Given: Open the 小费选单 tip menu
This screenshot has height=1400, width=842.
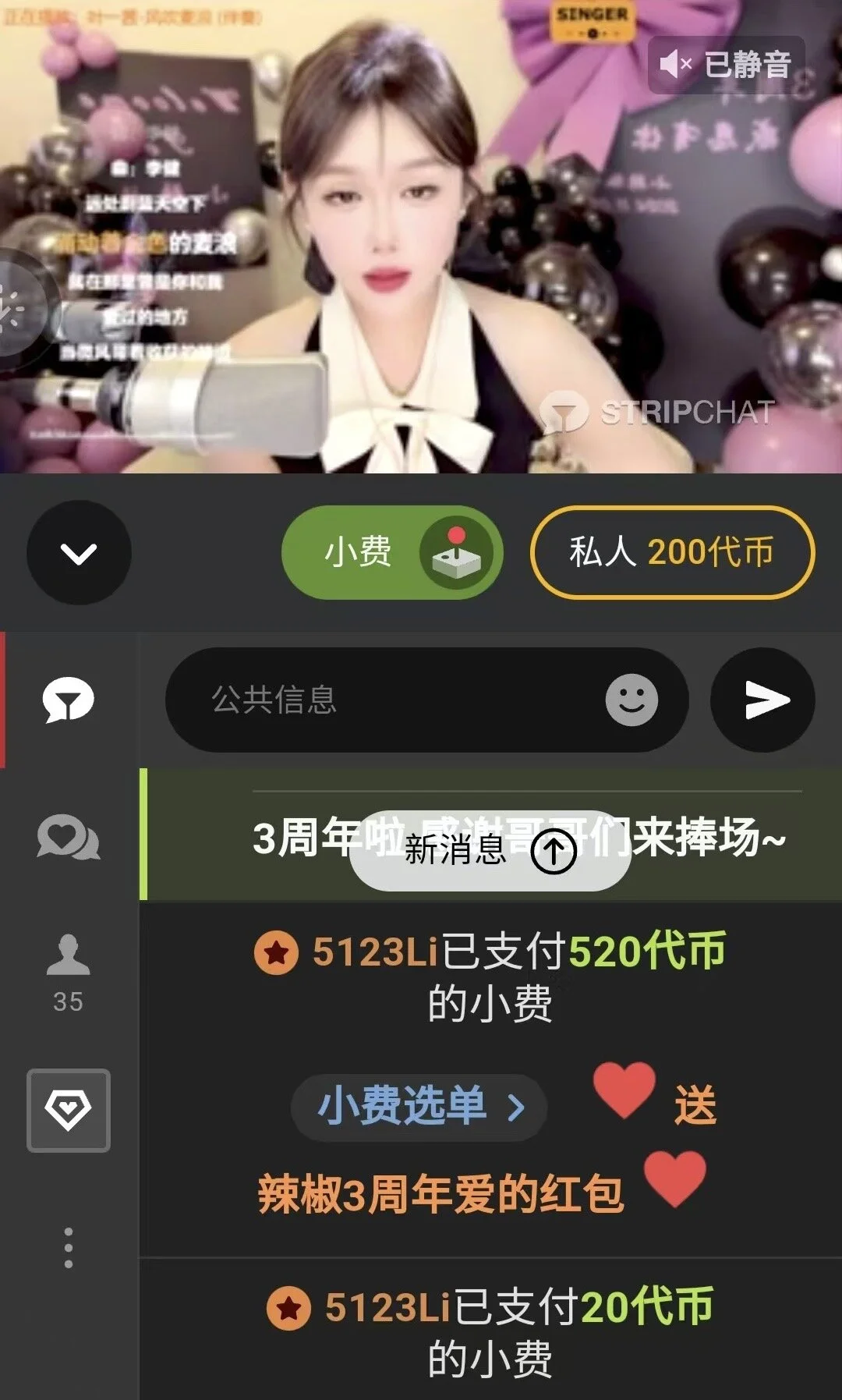Looking at the screenshot, I should [x=419, y=1107].
